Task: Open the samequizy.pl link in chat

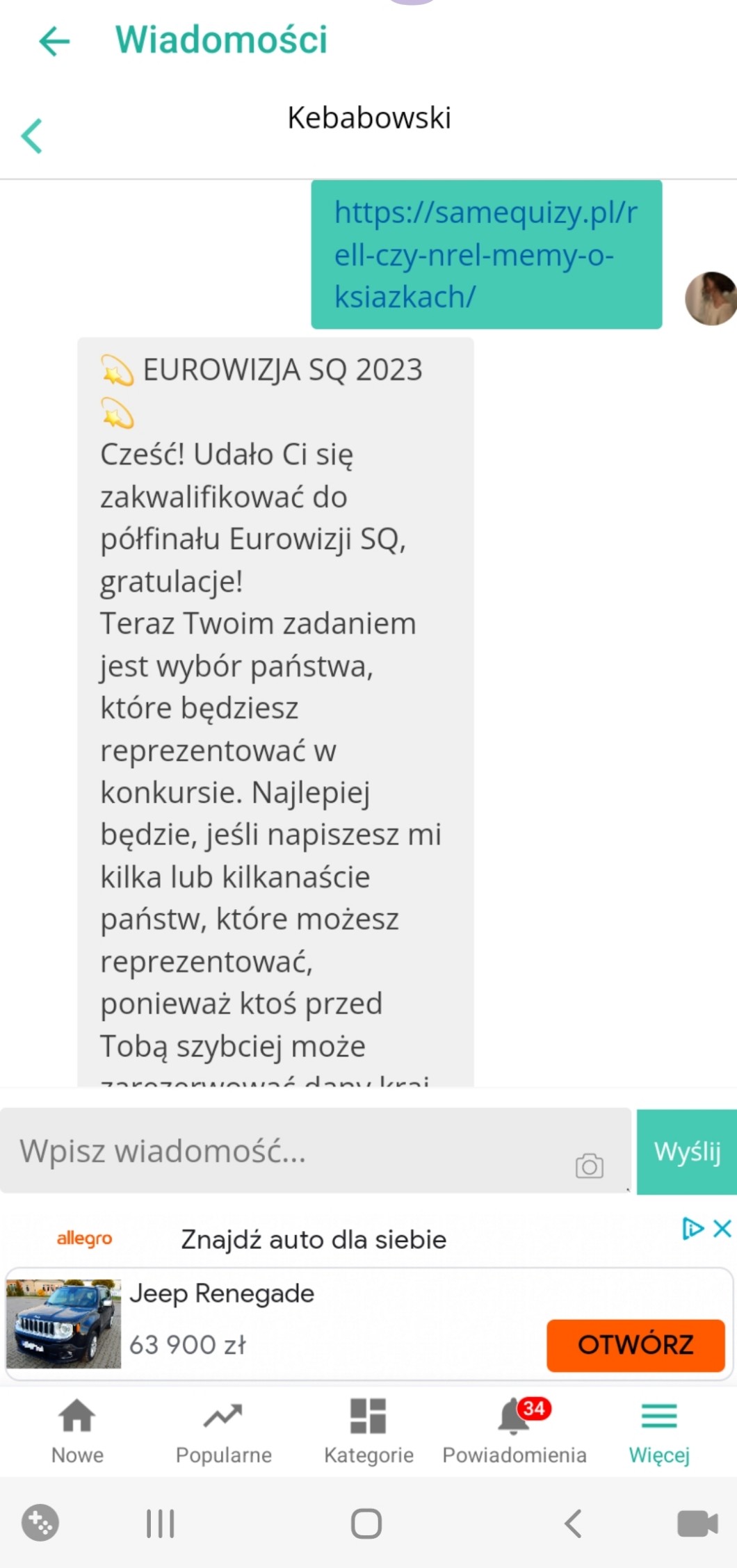Action: (x=485, y=254)
